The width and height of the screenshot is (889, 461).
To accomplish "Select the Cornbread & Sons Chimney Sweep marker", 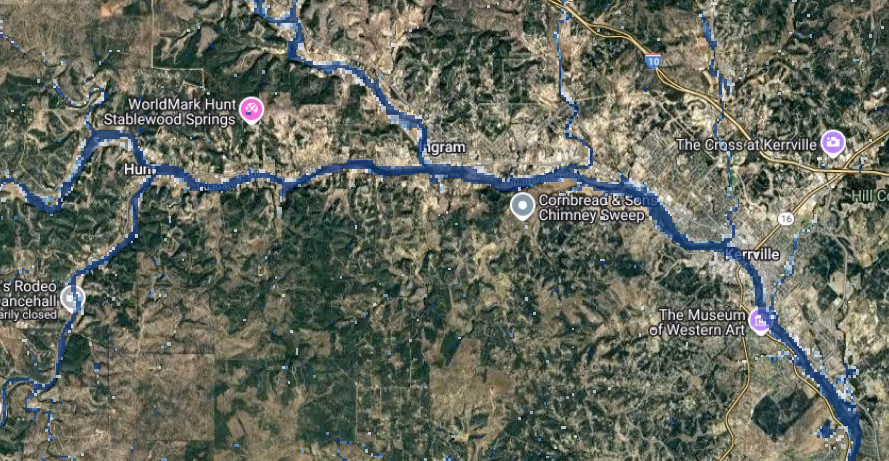I will point(522,207).
